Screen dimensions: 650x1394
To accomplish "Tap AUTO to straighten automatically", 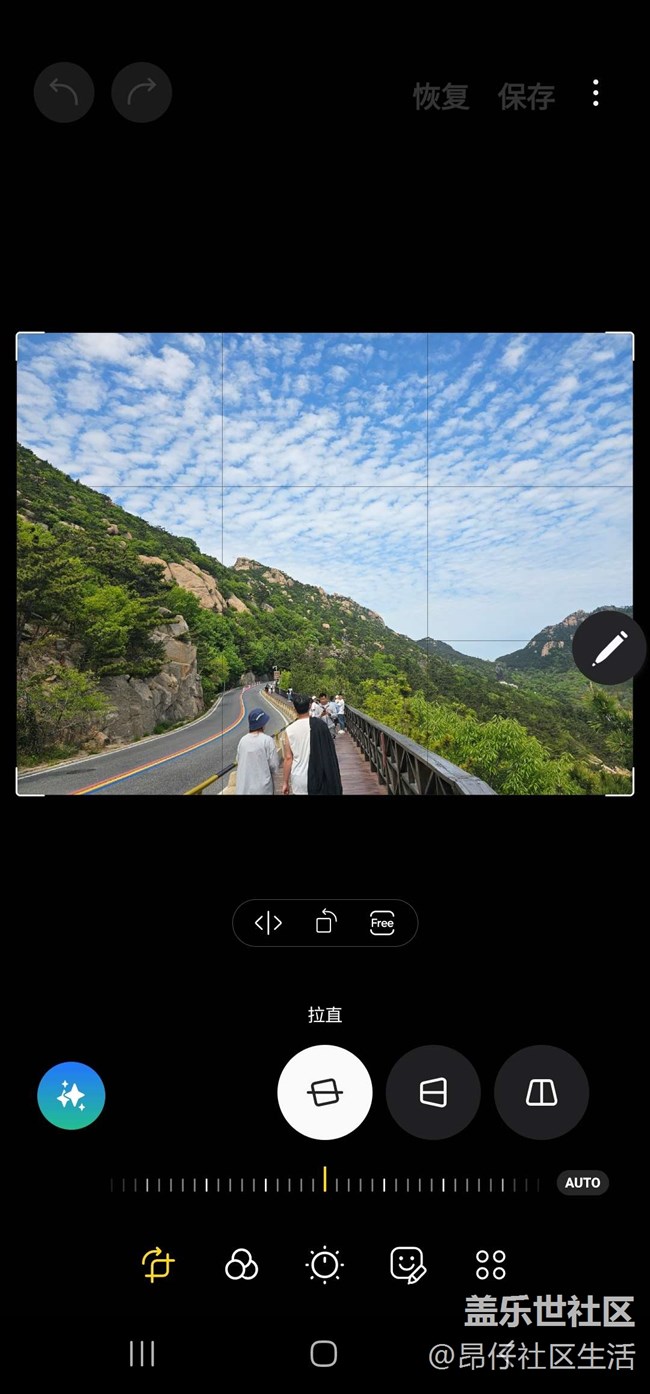I will pyautogui.click(x=583, y=1183).
